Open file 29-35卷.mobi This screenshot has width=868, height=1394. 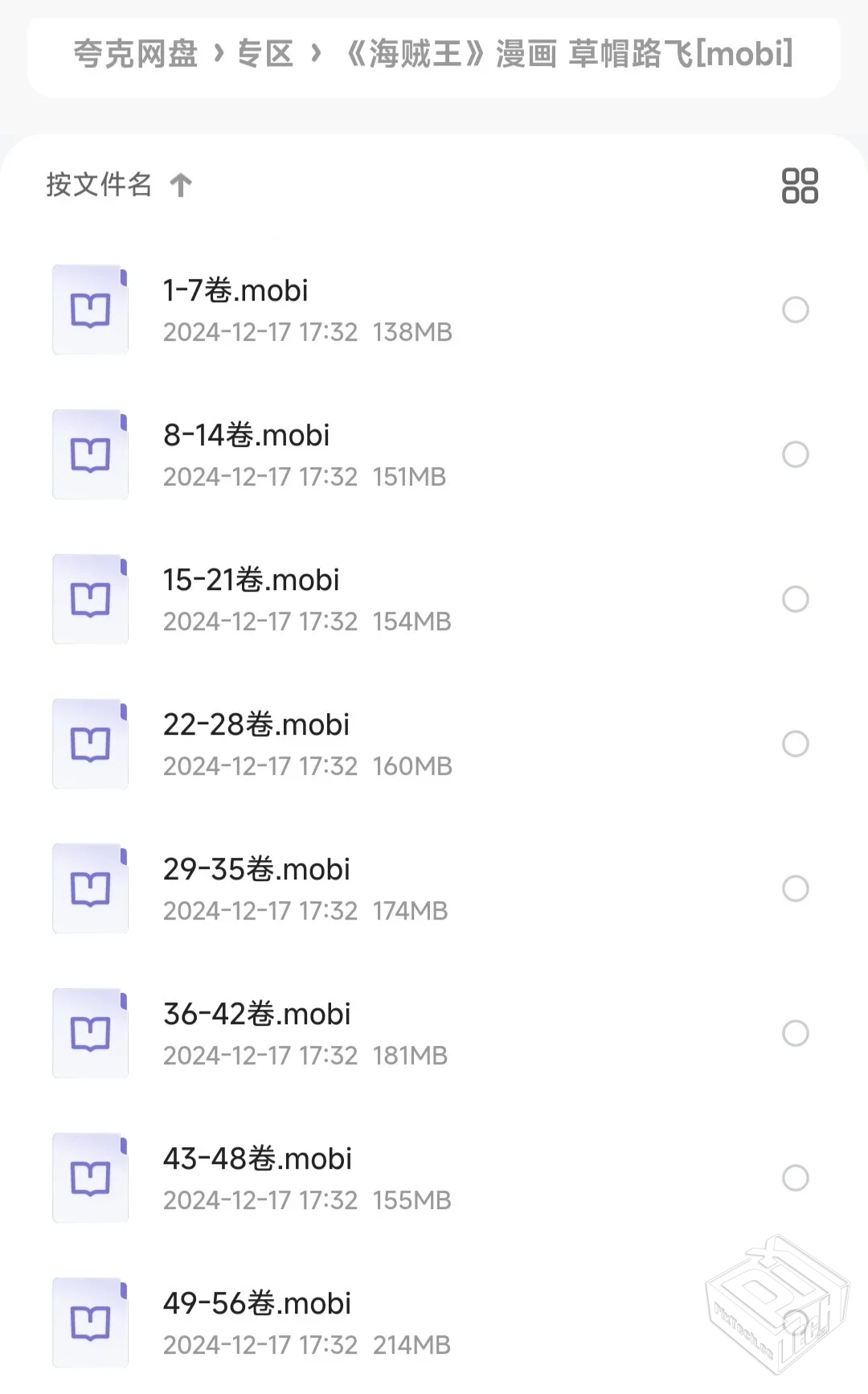256,870
